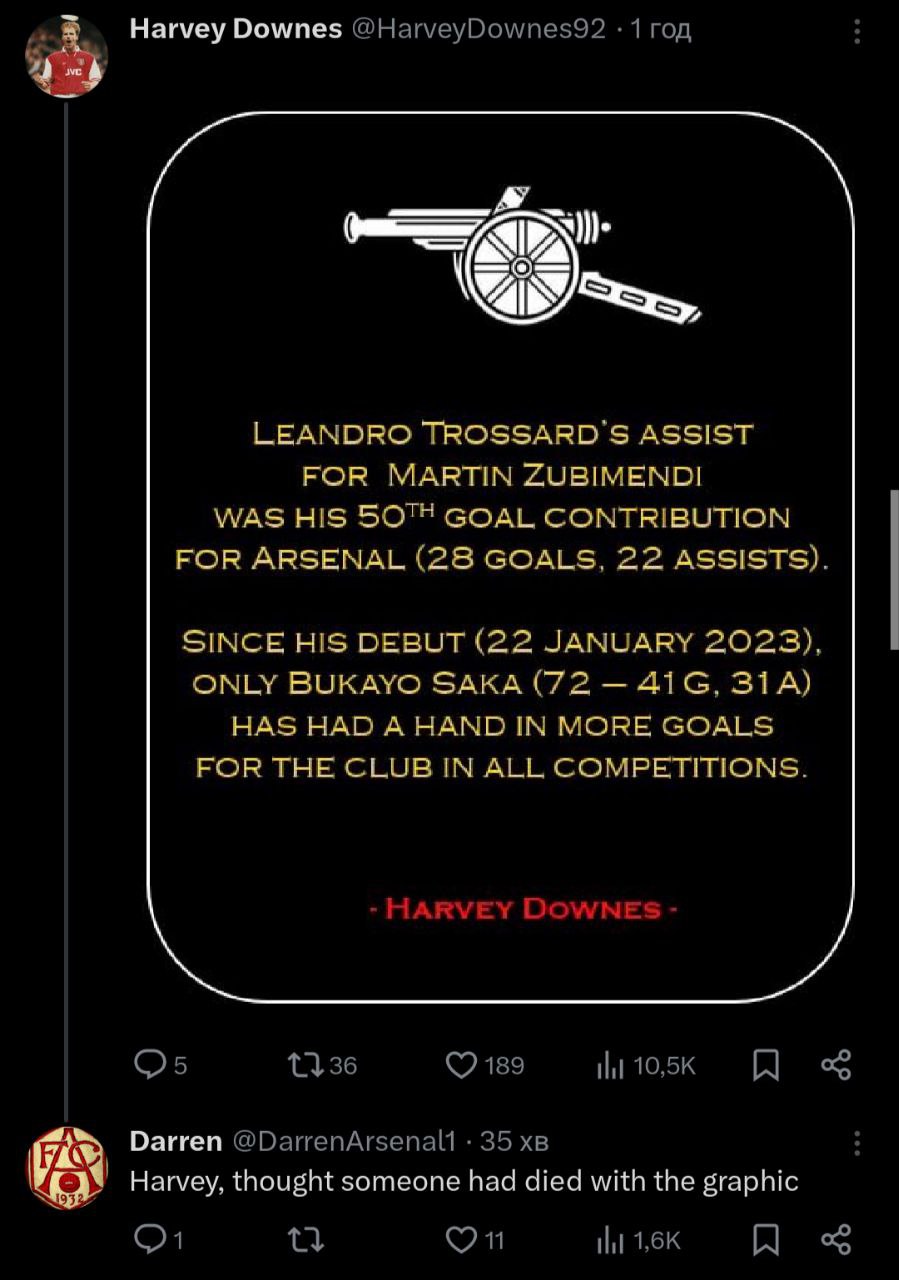The height and width of the screenshot is (1280, 899).
Task: Share Darren's reply
Action: [836, 1241]
